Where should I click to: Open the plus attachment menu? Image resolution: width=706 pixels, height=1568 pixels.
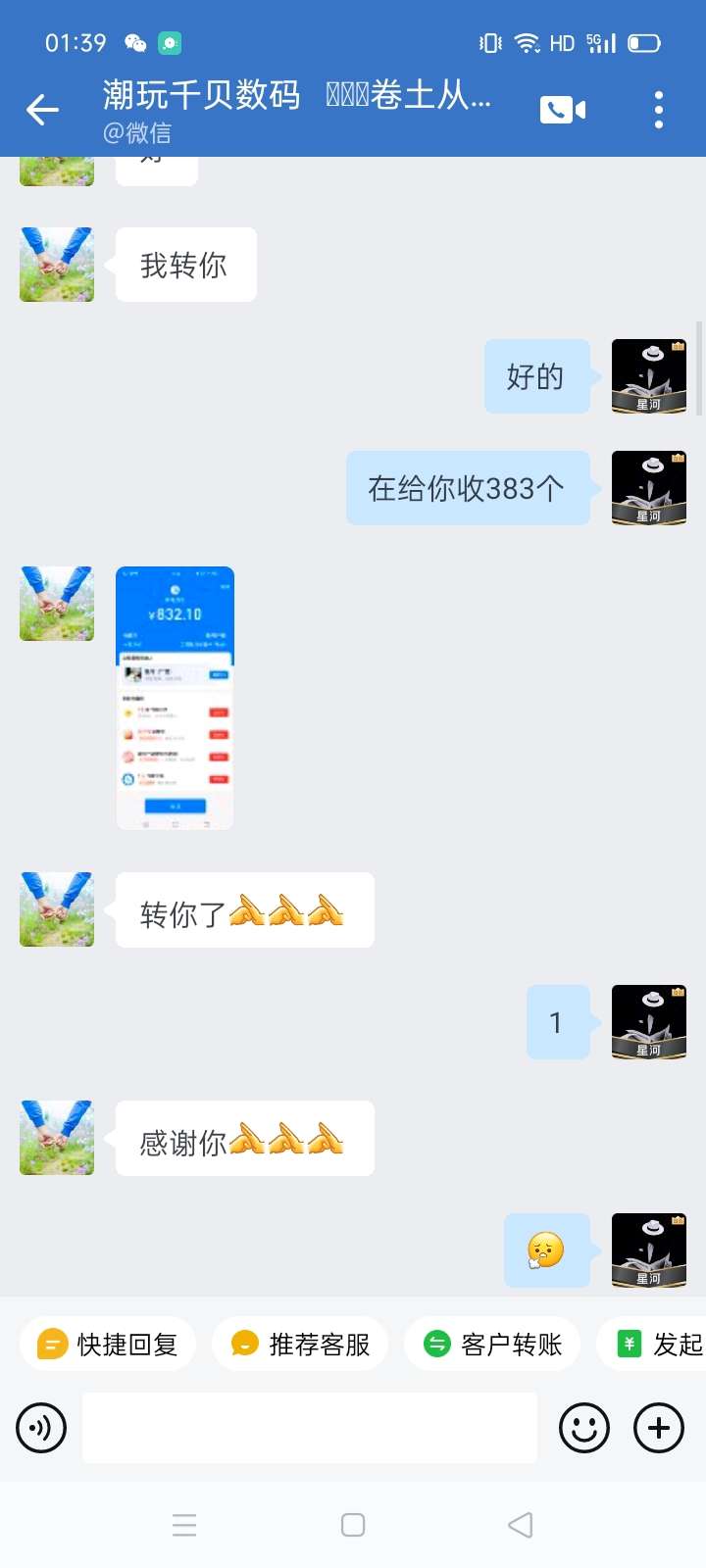tap(659, 1428)
